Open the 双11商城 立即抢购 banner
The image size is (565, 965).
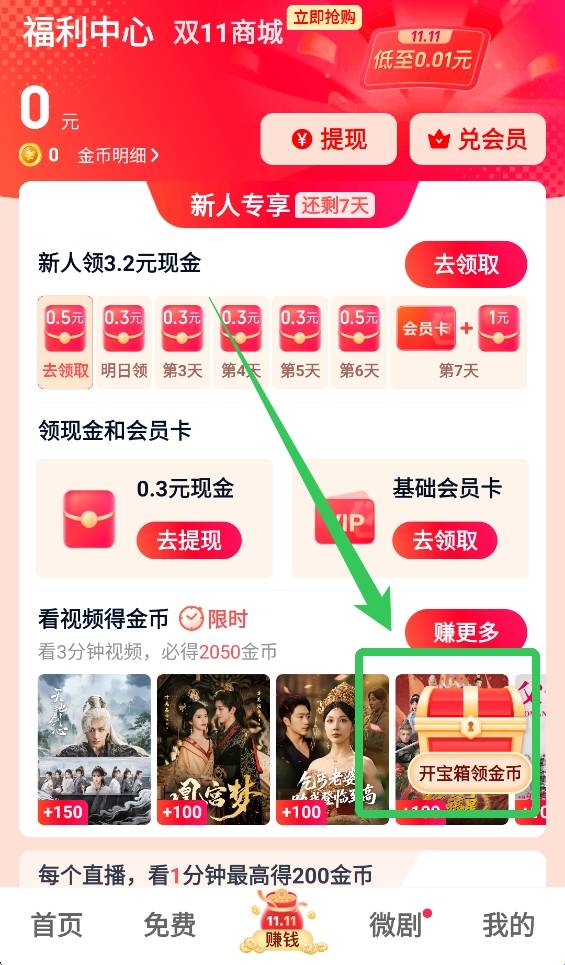coord(267,30)
